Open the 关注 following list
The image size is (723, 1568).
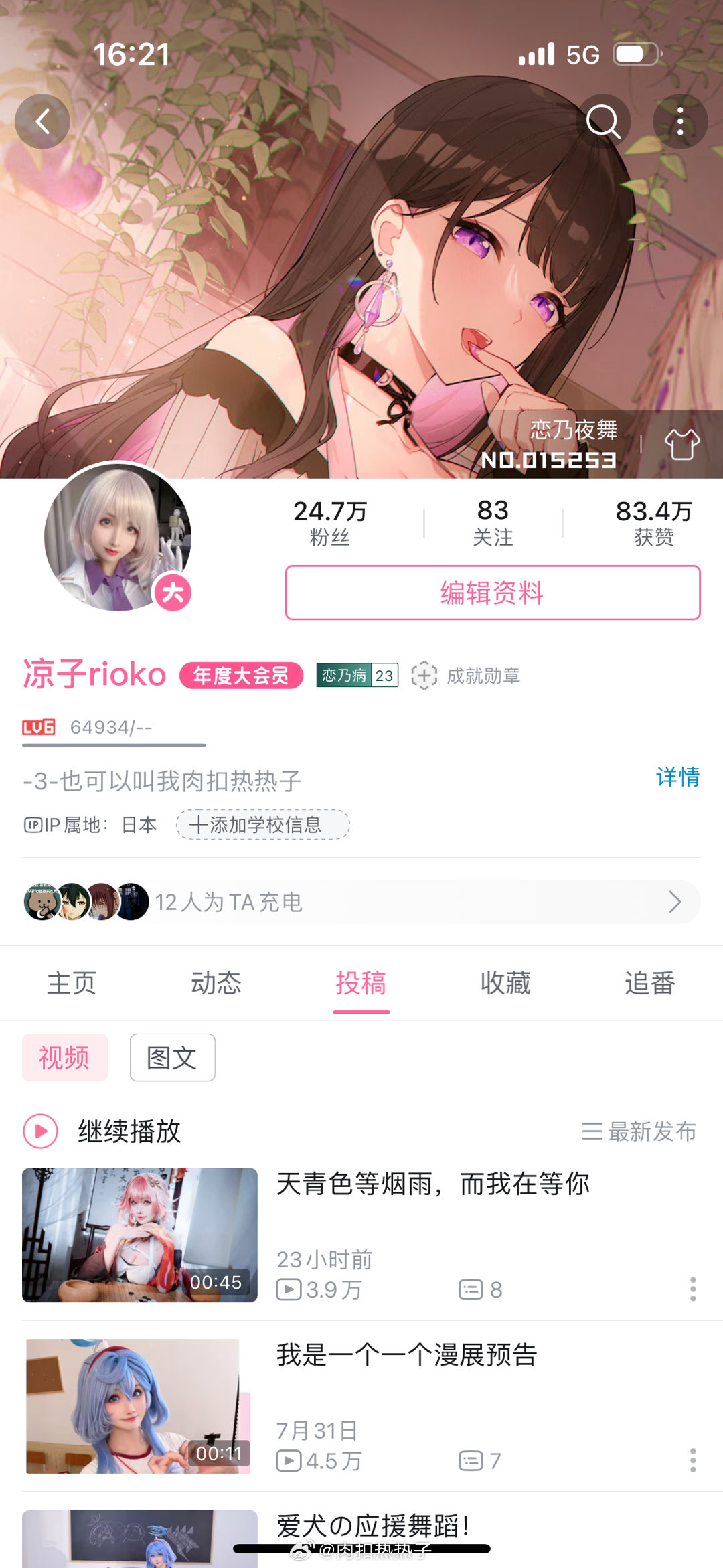[493, 522]
